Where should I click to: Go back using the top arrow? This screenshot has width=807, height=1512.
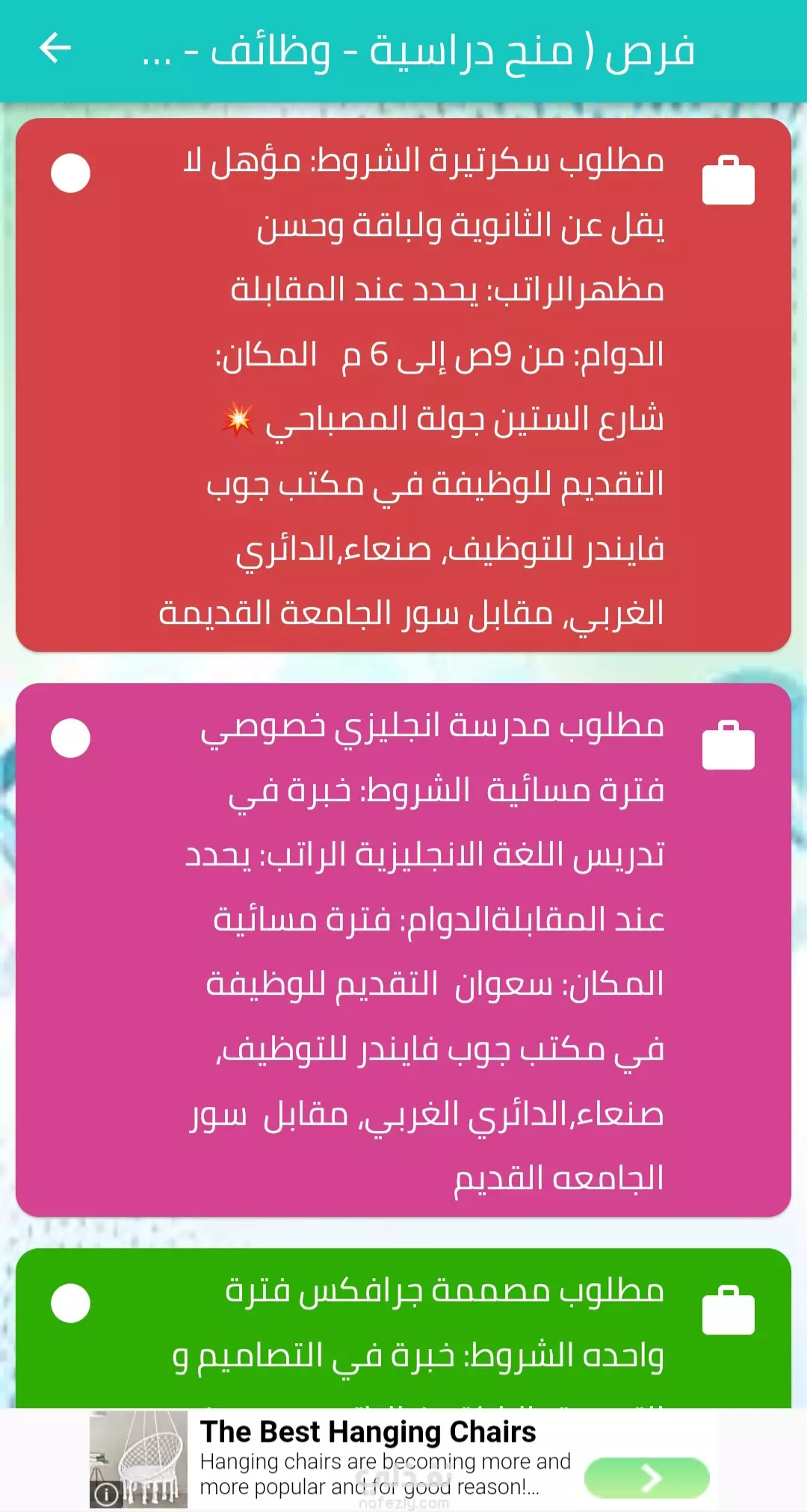click(x=55, y=49)
